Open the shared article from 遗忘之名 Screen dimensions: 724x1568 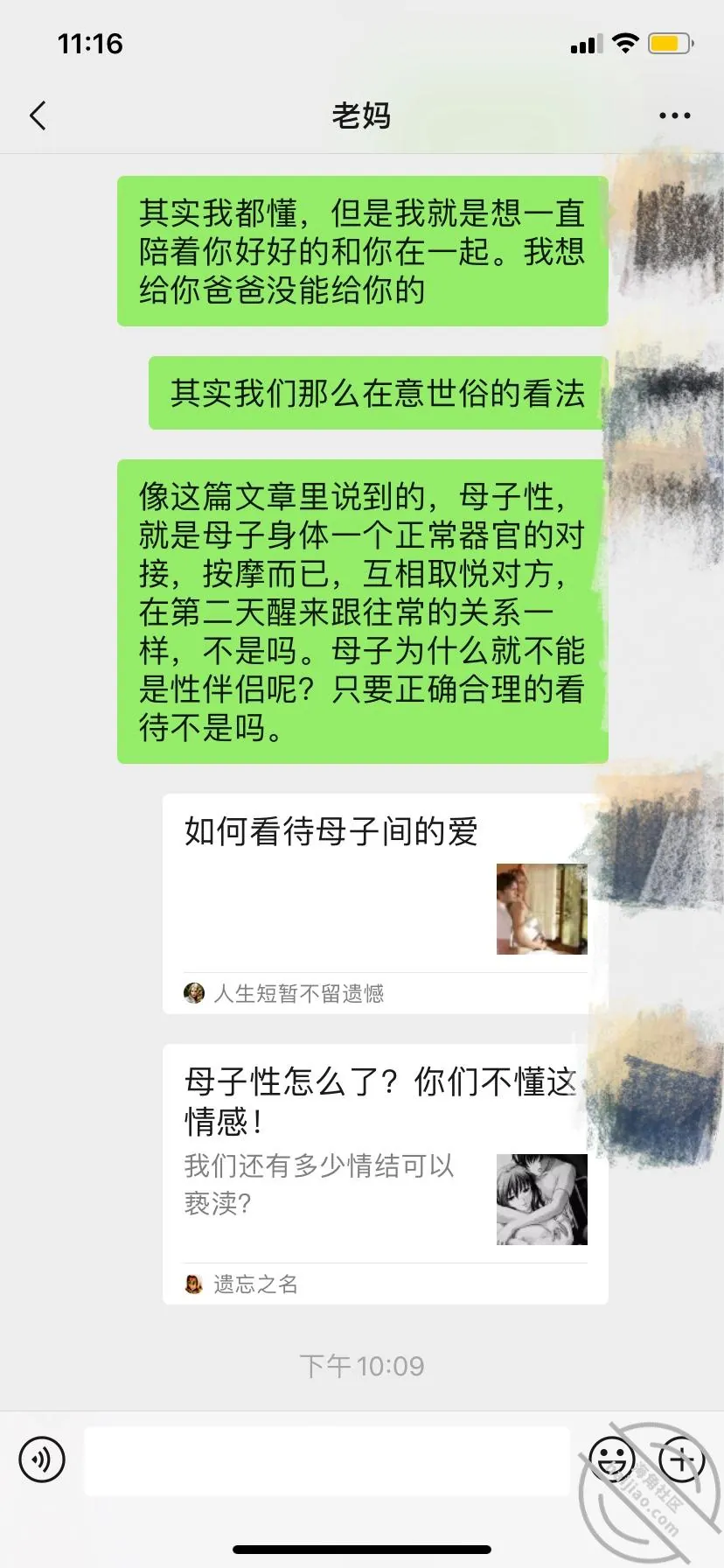385,1174
